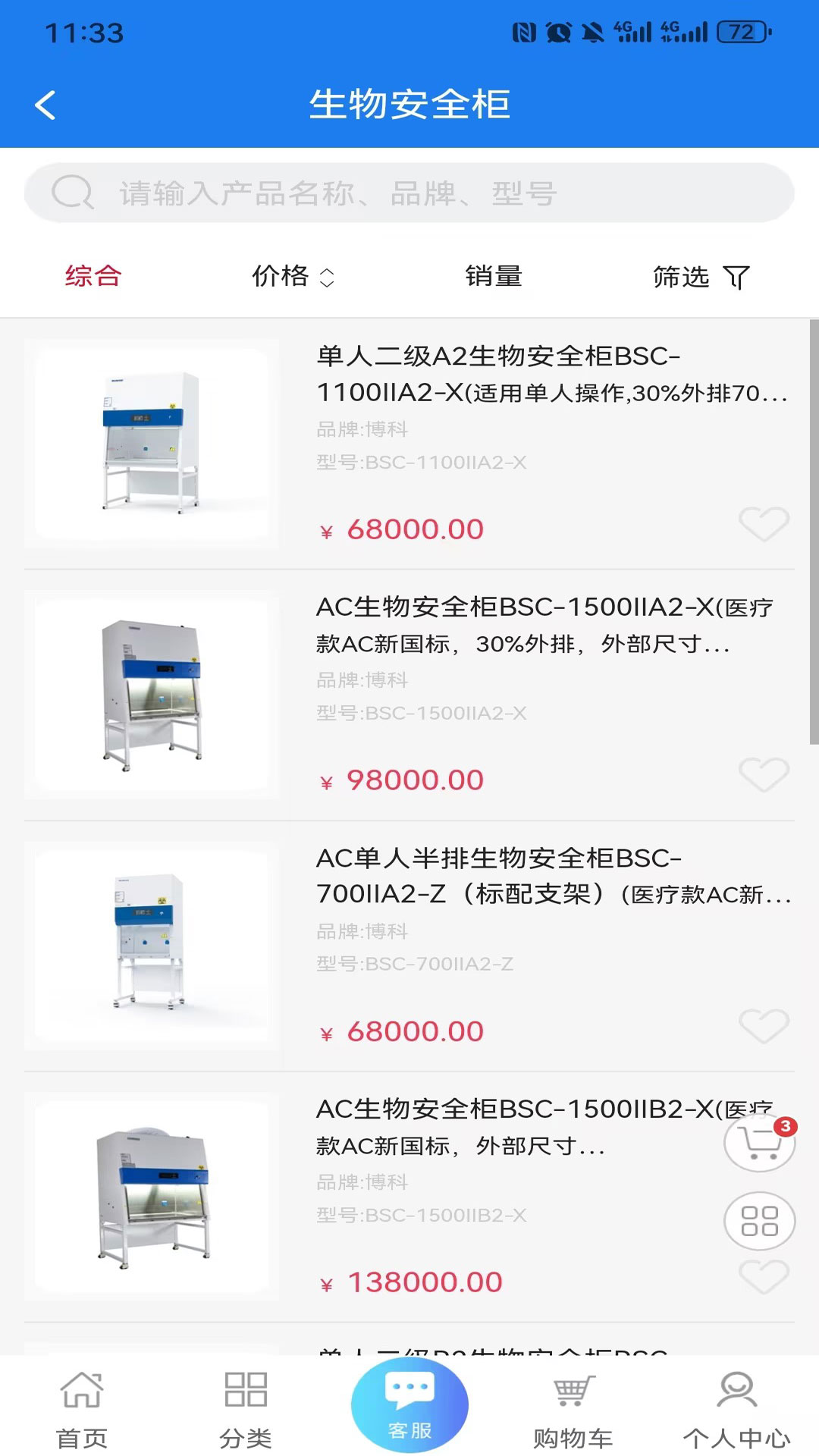
Task: Favorite the BSC-1100IIA2-X cabinet
Action: [x=764, y=523]
